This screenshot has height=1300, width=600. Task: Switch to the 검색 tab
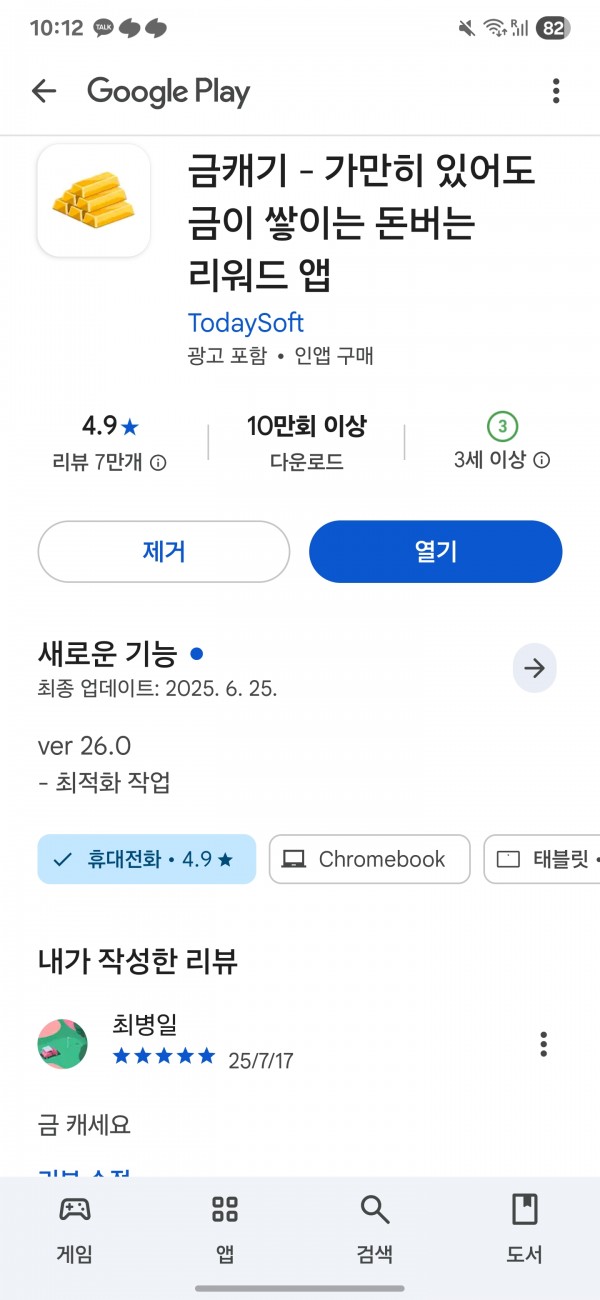(375, 1228)
